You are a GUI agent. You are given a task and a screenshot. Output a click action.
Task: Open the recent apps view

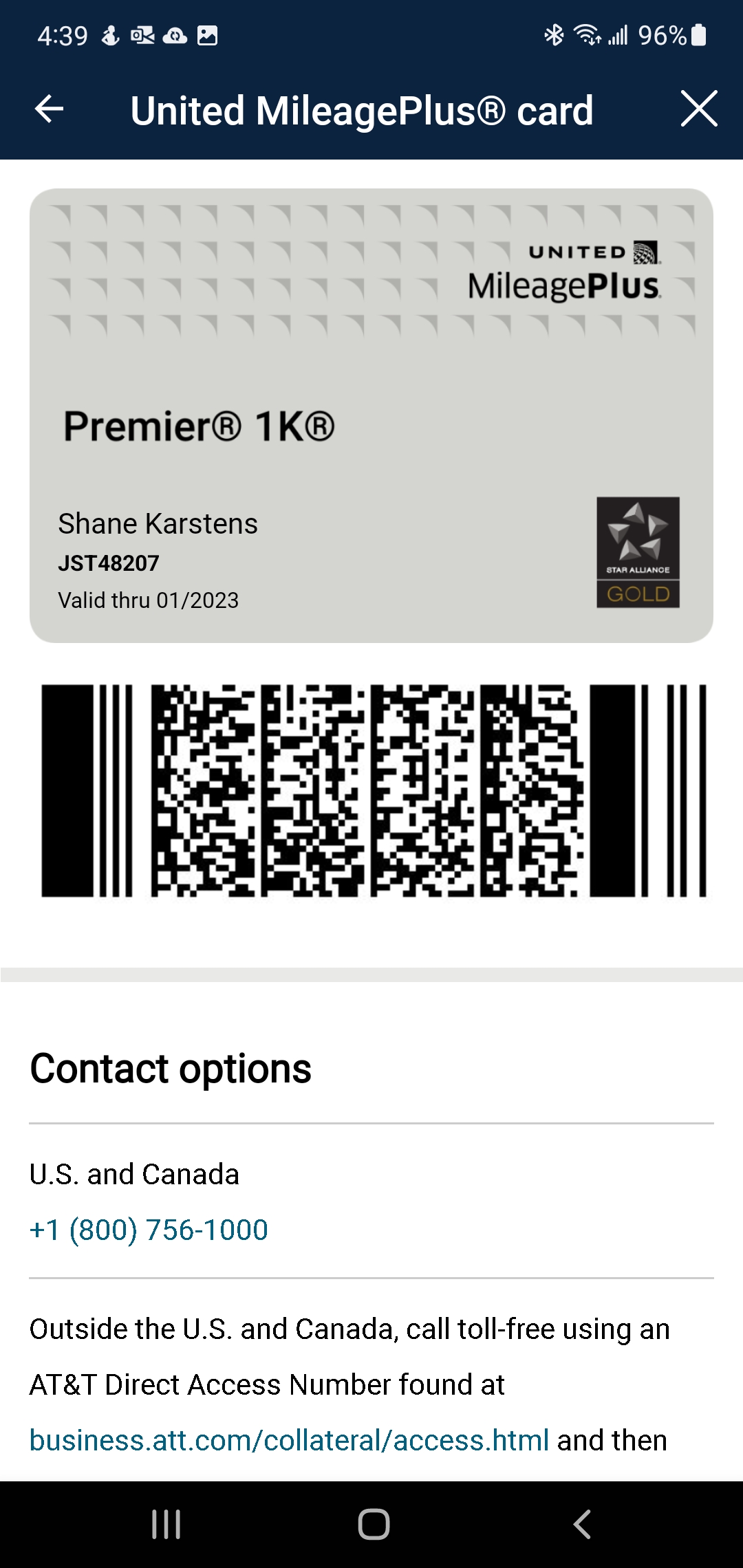[x=166, y=1524]
